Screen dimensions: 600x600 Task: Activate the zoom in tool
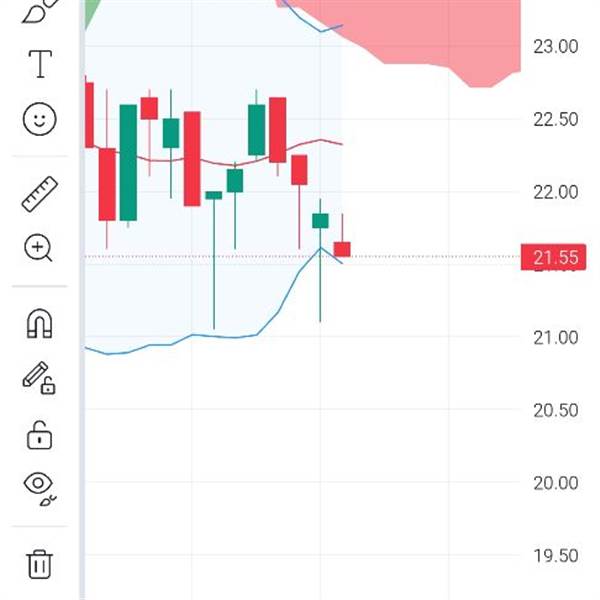(x=39, y=247)
